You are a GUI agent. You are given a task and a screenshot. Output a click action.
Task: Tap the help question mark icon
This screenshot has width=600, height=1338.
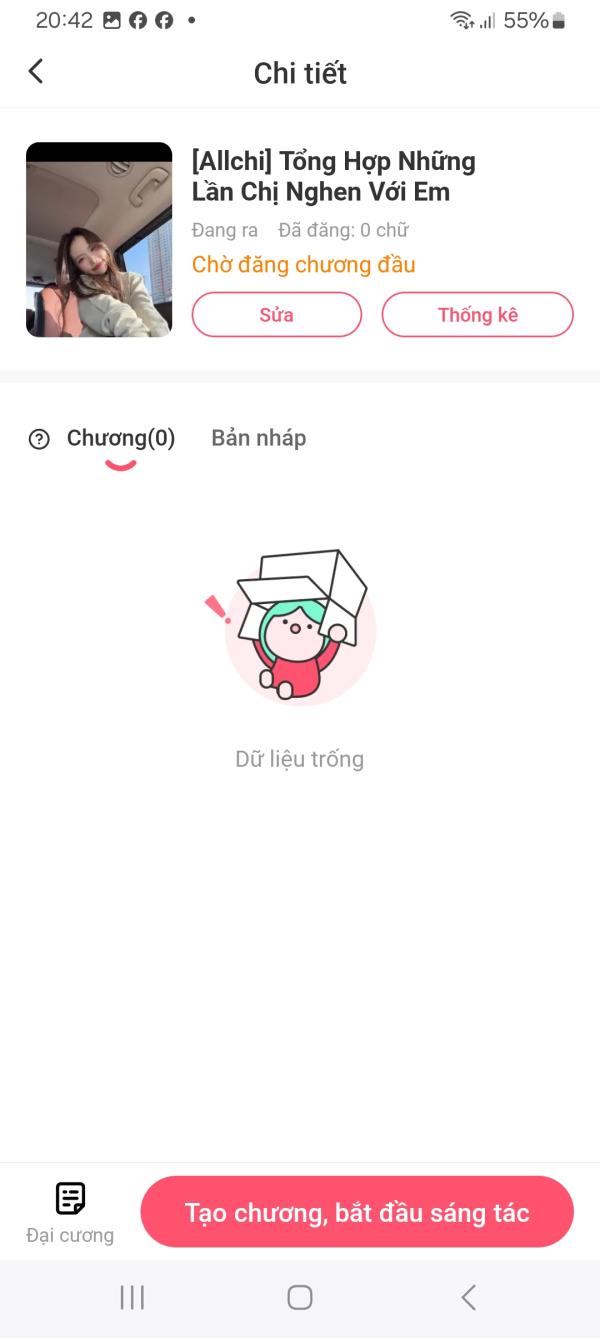(x=39, y=439)
